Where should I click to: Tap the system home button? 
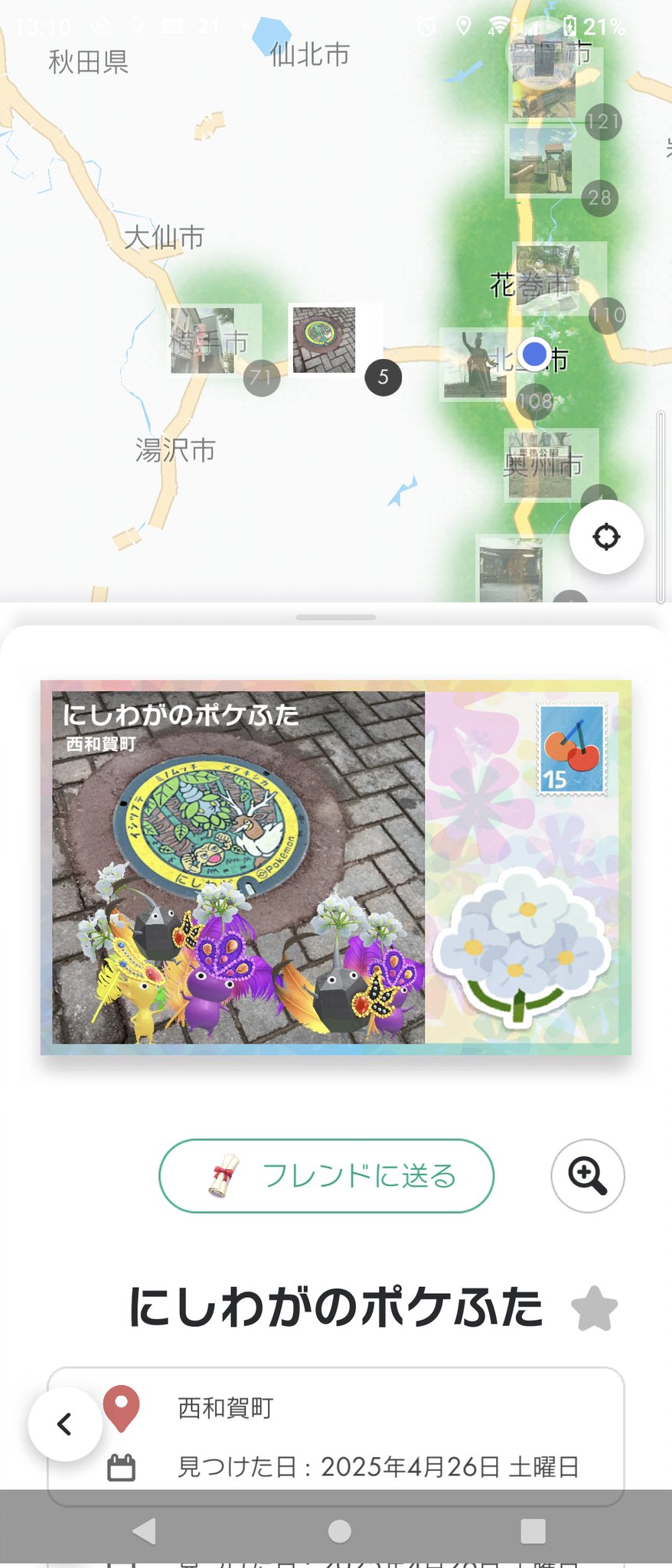point(339,1530)
